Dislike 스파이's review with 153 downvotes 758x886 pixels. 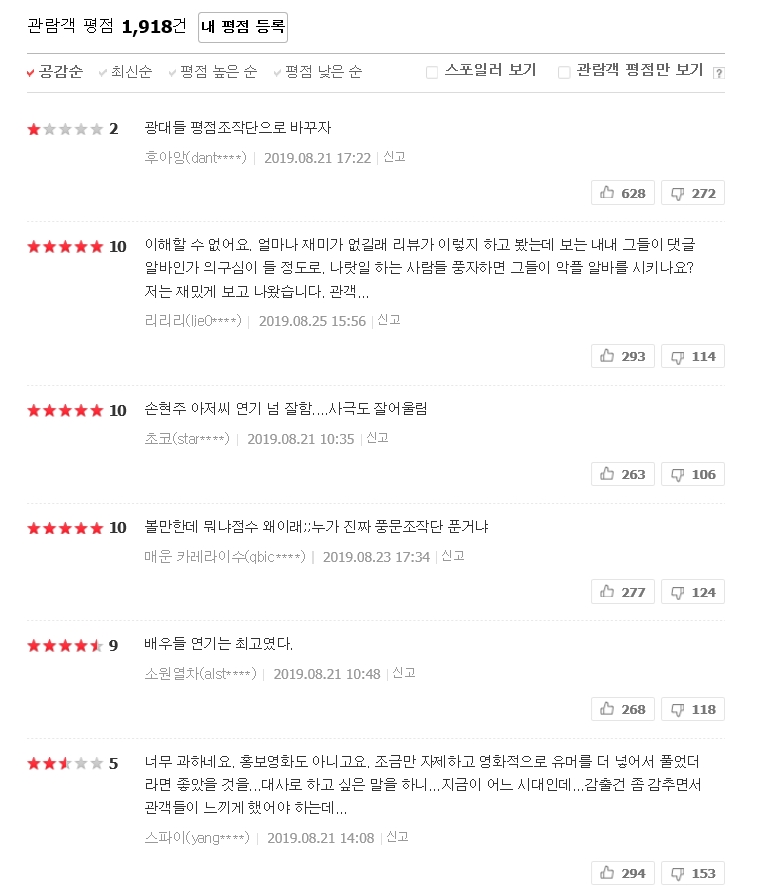[x=693, y=873]
